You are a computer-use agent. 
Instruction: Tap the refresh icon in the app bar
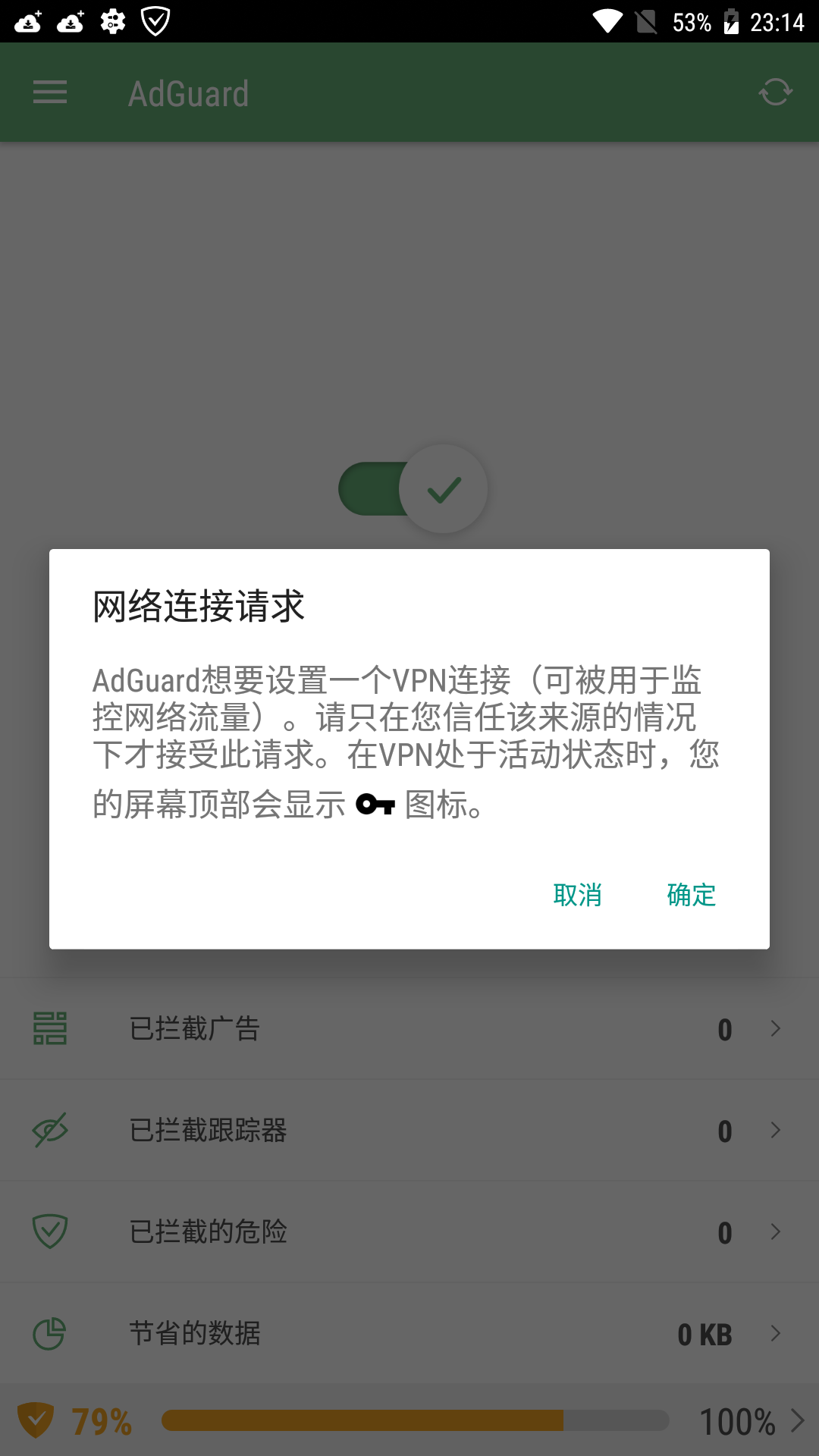(x=775, y=93)
